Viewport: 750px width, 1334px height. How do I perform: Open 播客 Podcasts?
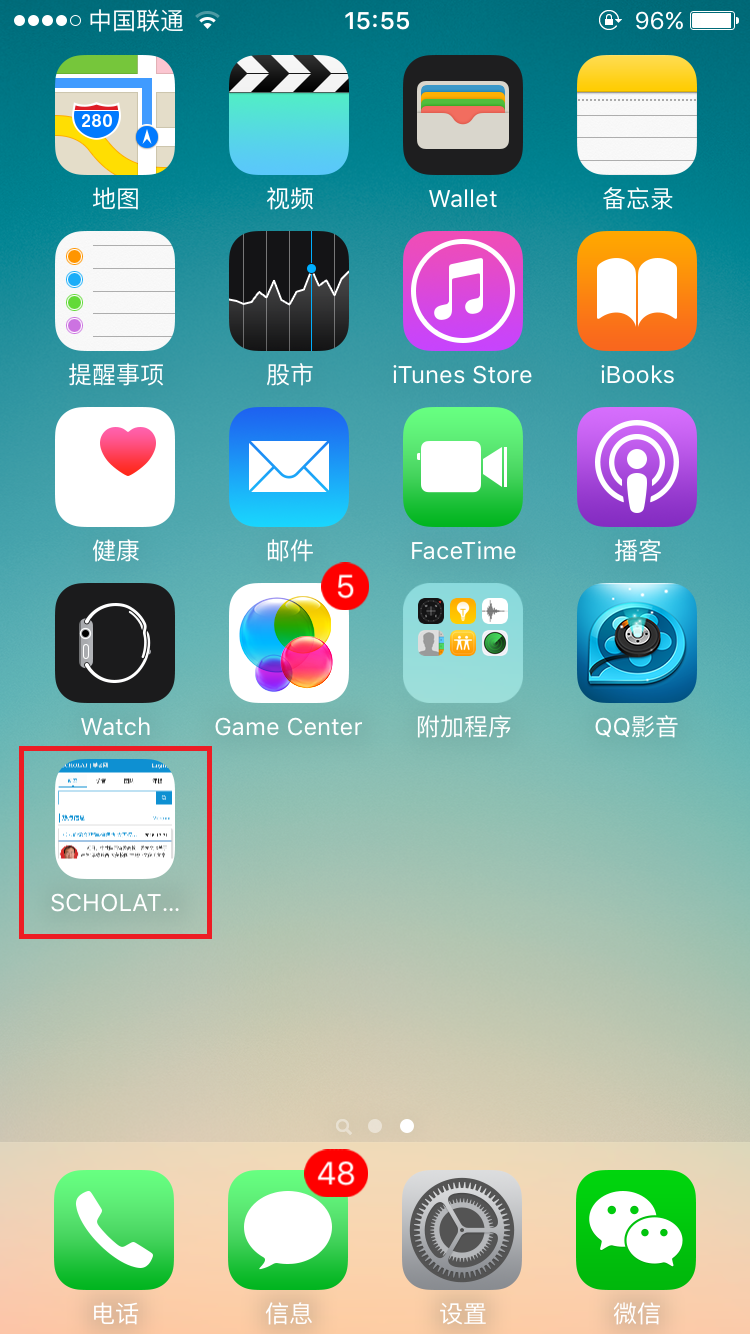637,467
